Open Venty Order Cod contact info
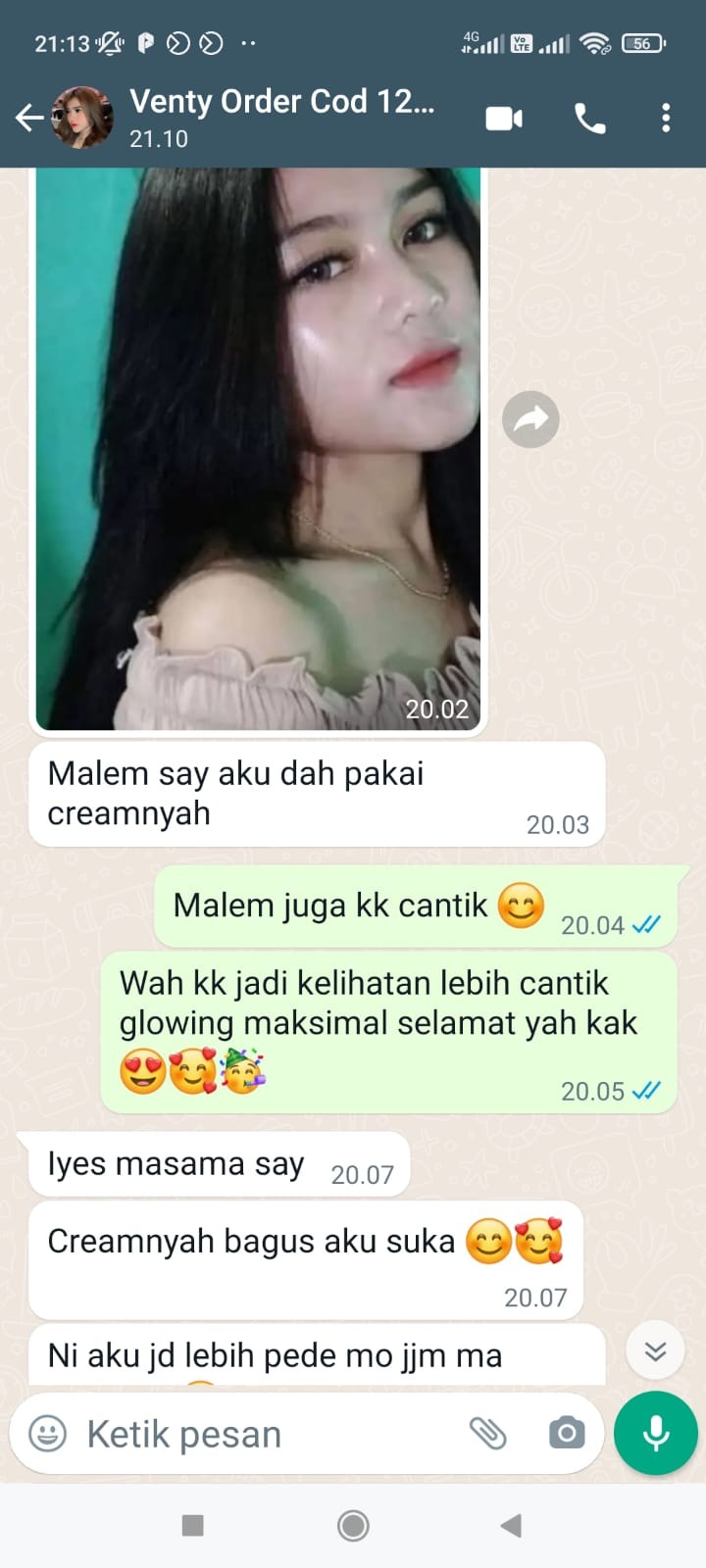Viewport: 706px width, 1568px height. (x=281, y=117)
